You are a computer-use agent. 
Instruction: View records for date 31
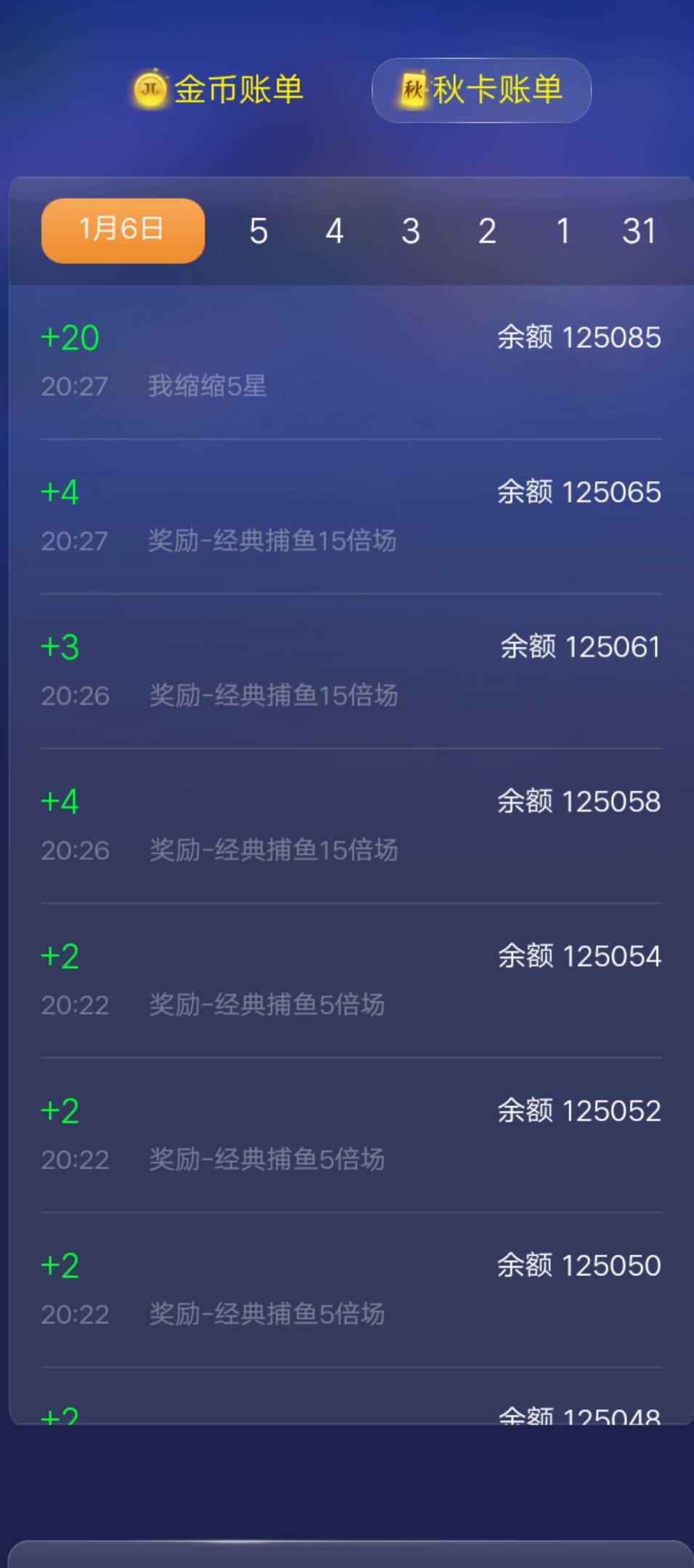(638, 231)
